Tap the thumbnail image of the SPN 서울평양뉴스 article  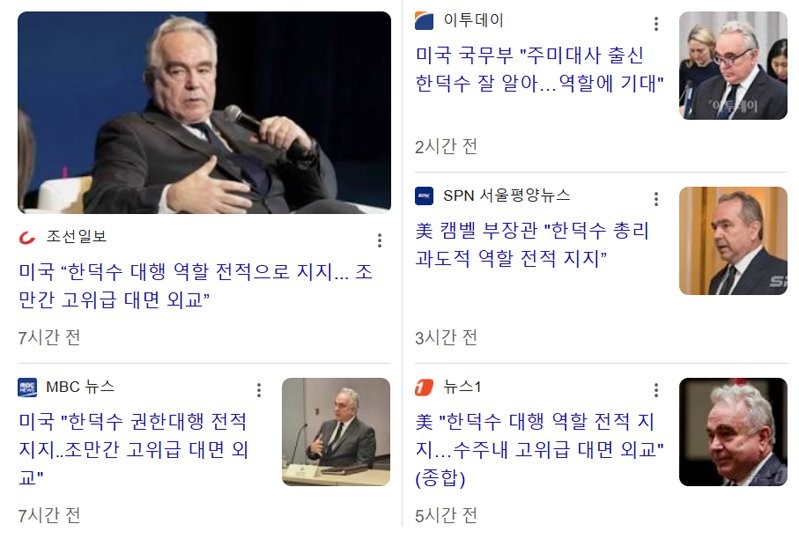click(x=733, y=241)
